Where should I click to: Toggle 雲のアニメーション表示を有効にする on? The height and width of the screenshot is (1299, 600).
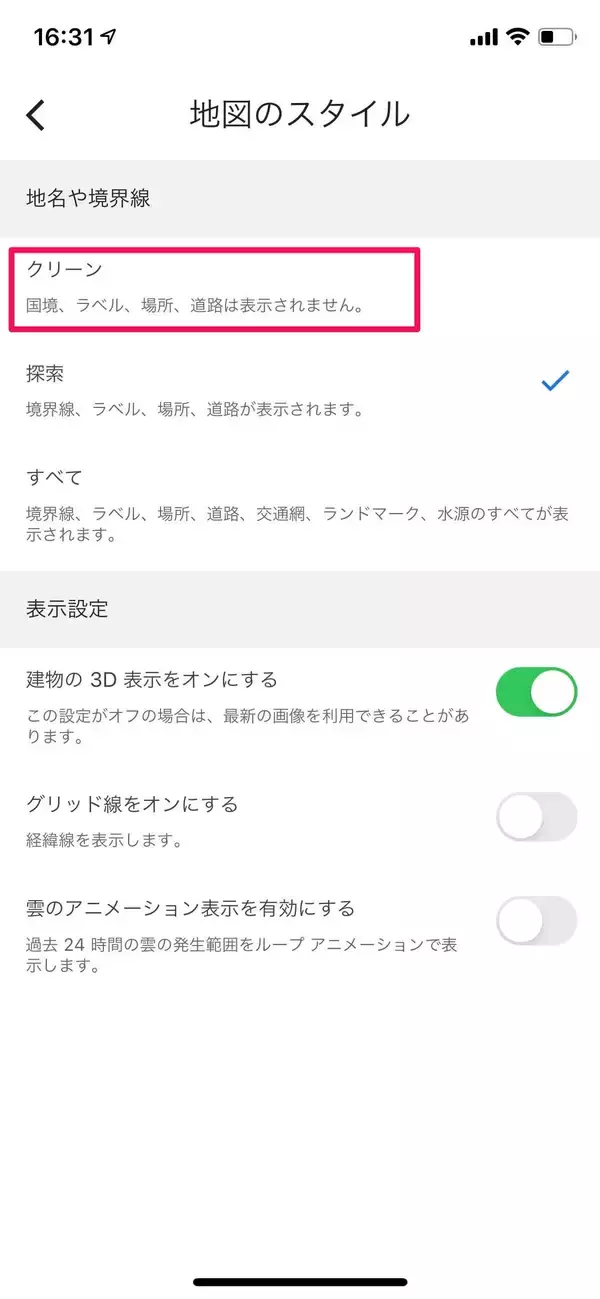(x=536, y=921)
